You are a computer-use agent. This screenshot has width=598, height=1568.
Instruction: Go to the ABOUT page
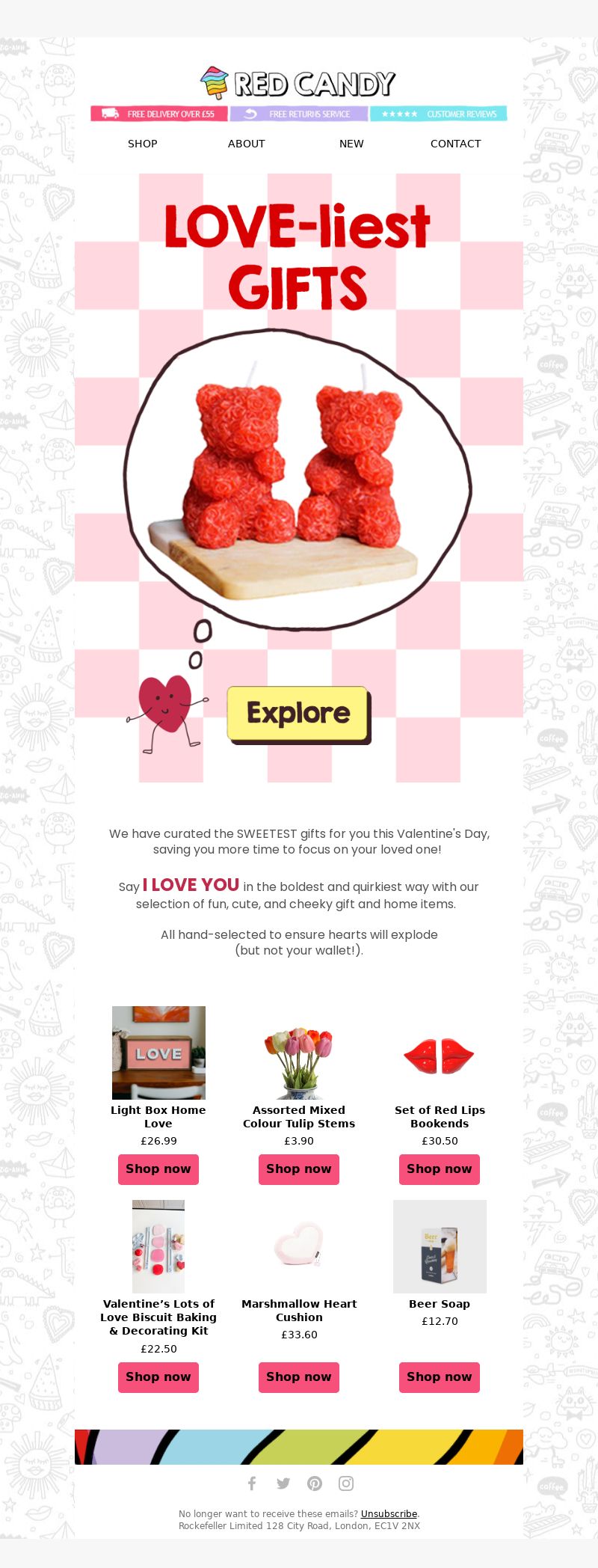246,144
